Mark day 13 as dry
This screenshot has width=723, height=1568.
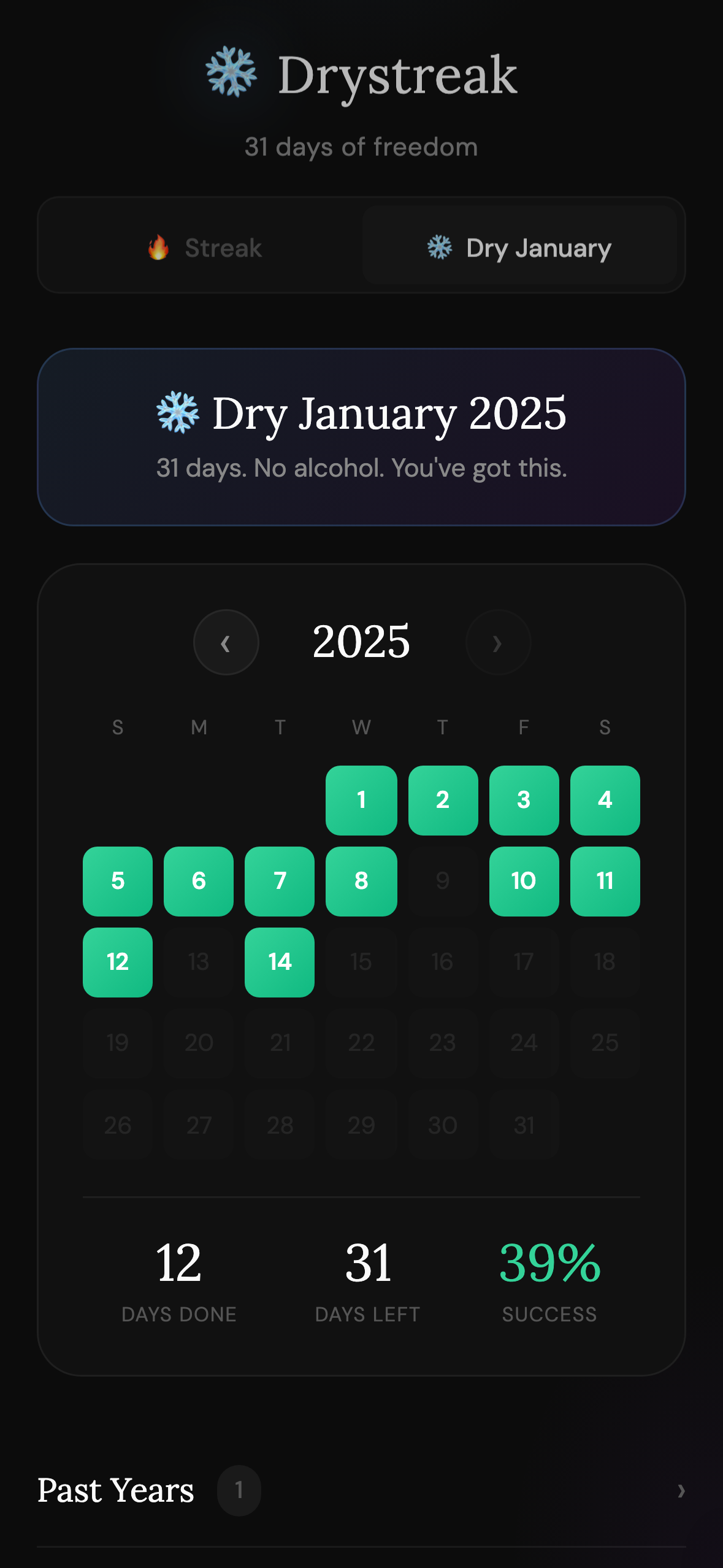click(199, 962)
